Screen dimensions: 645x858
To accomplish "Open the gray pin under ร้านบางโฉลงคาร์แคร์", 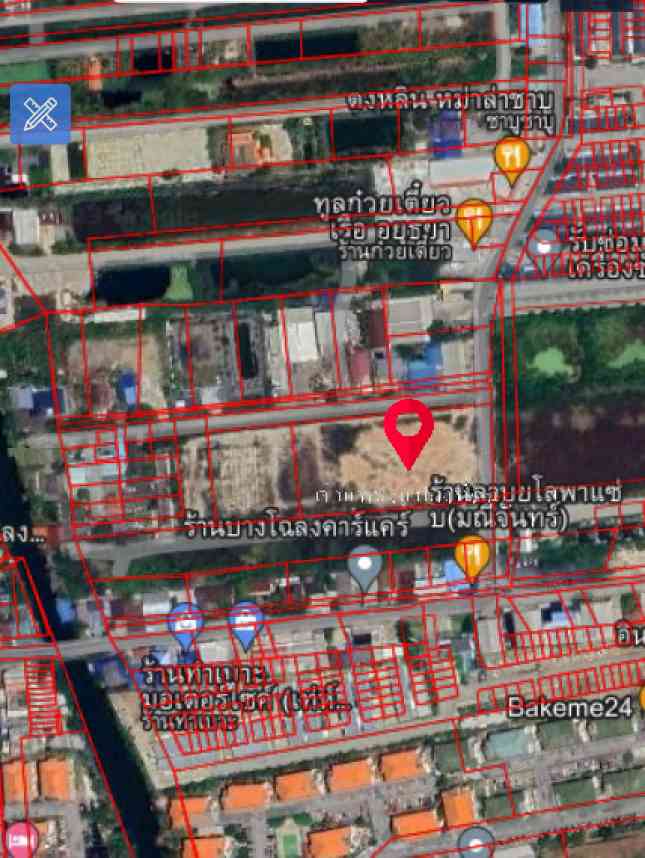I will click(x=365, y=566).
